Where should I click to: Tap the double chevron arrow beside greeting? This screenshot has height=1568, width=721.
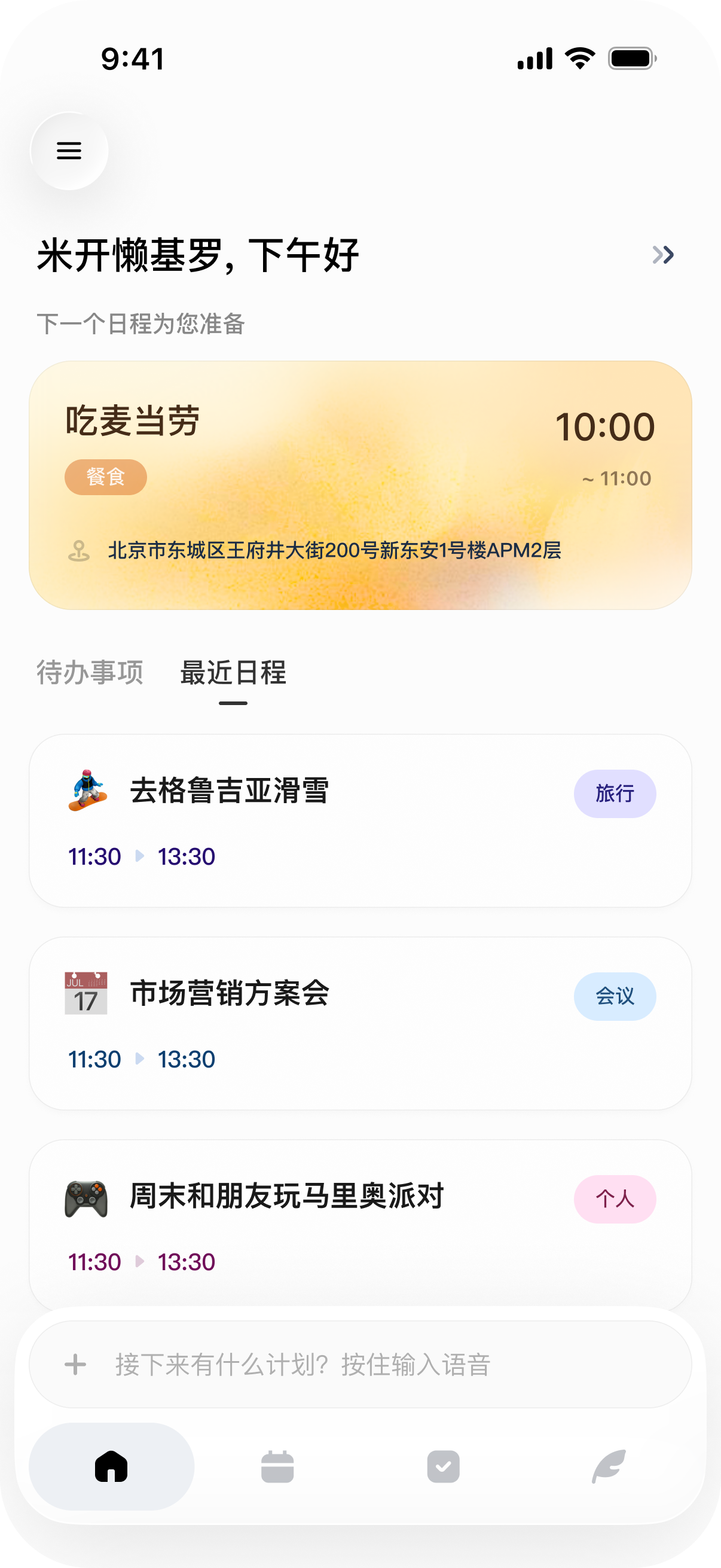662,254
